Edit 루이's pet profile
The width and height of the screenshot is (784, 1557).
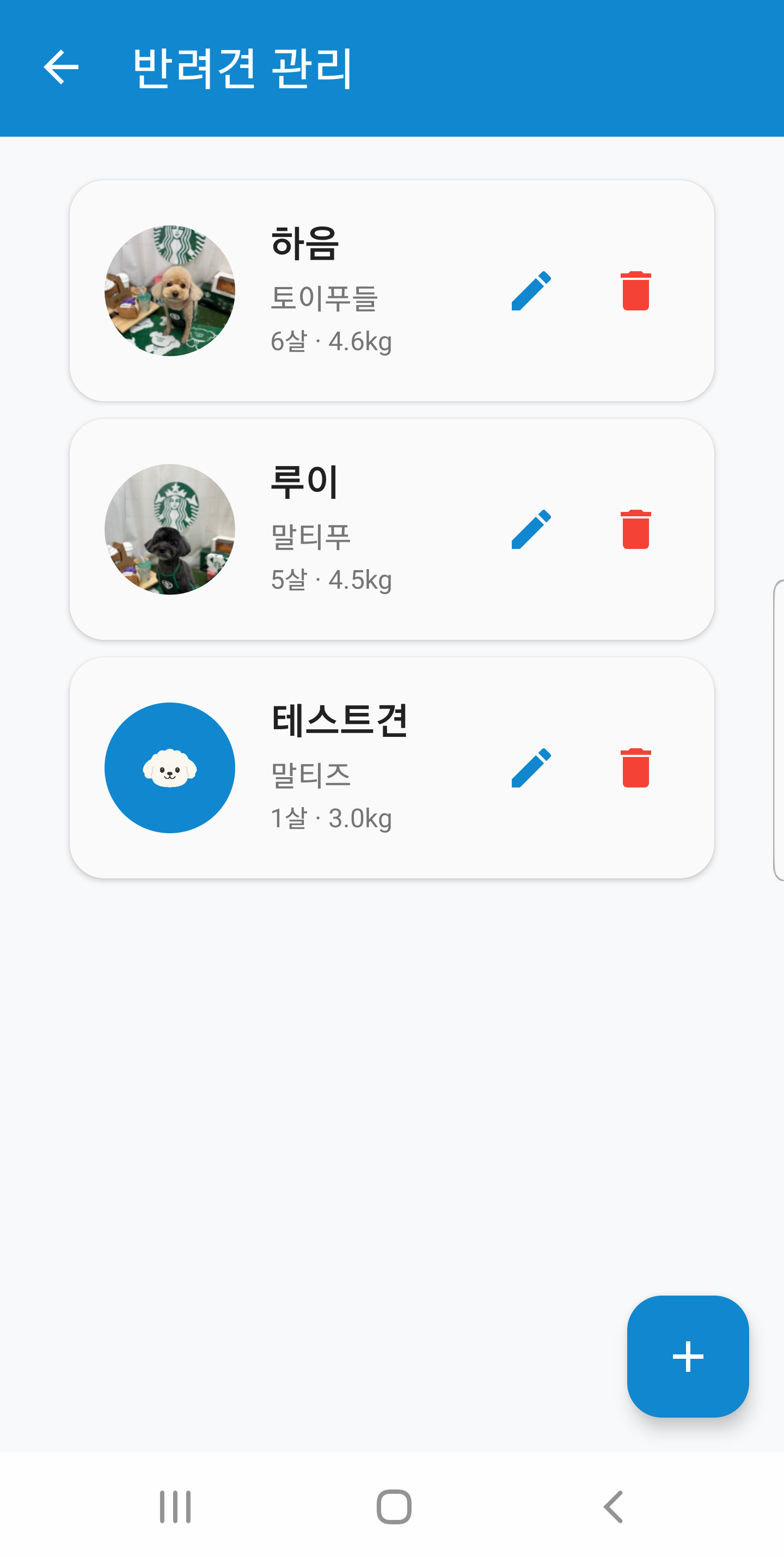pyautogui.click(x=531, y=529)
